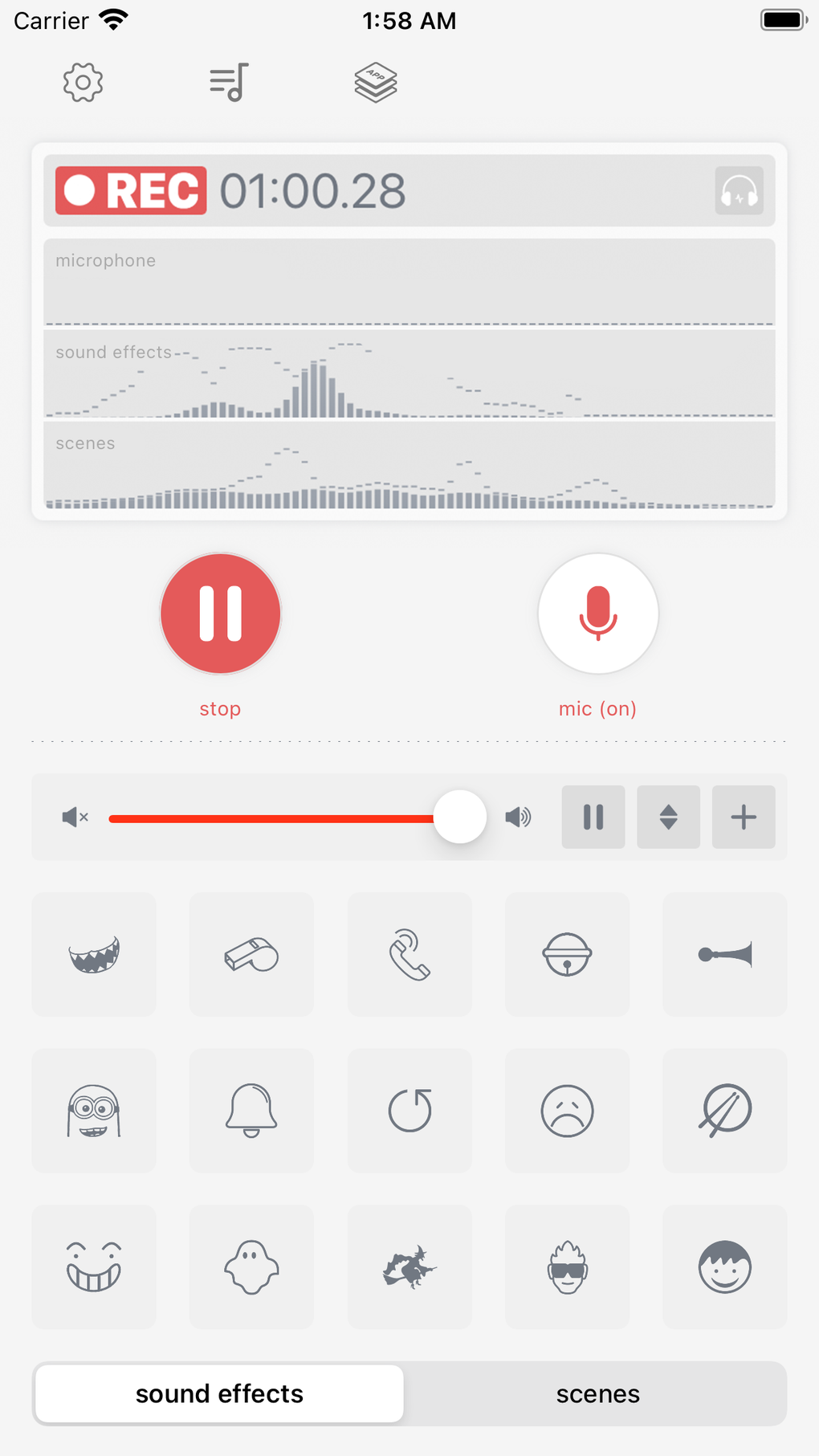Play the ghost sound effect
Screen dimensions: 819x1456
click(251, 1266)
